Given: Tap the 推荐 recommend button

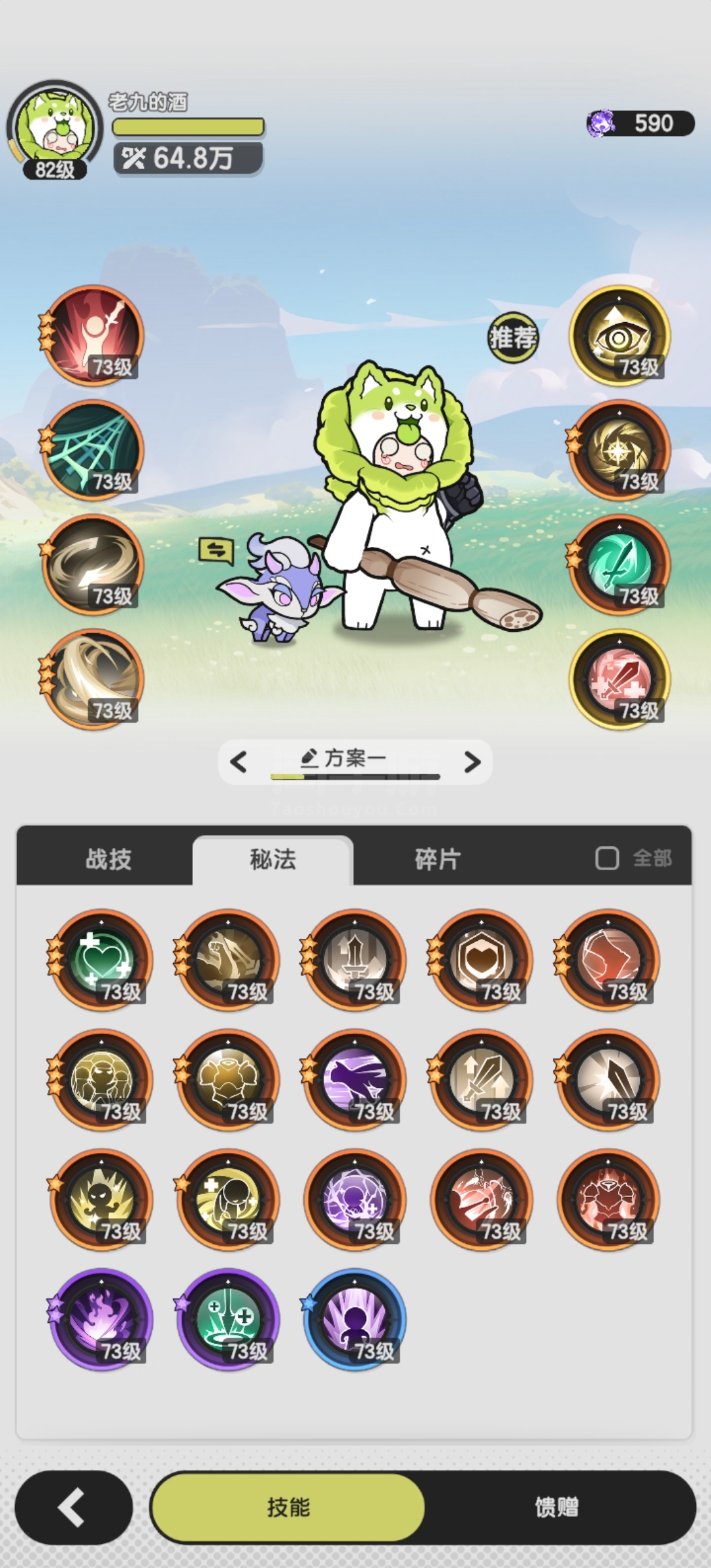Looking at the screenshot, I should [513, 337].
